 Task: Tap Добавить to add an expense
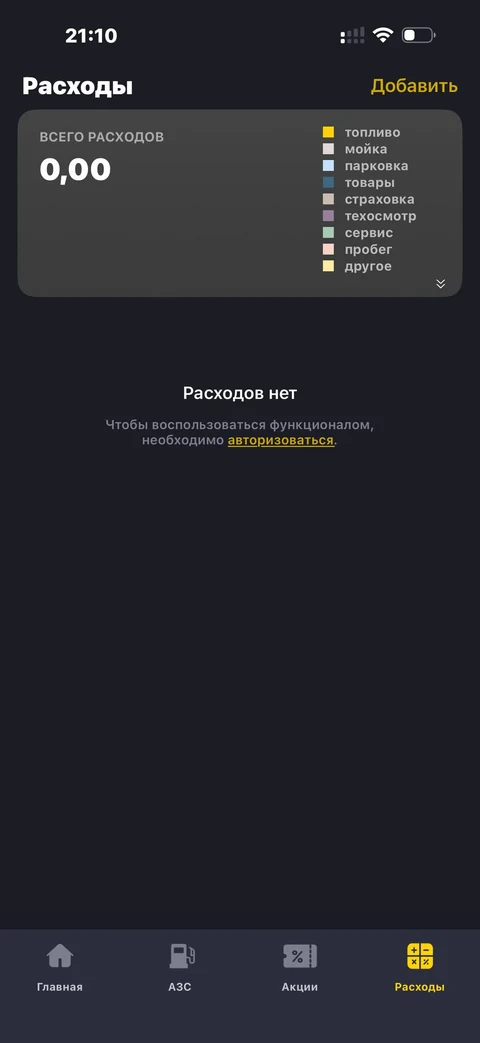pyautogui.click(x=414, y=86)
